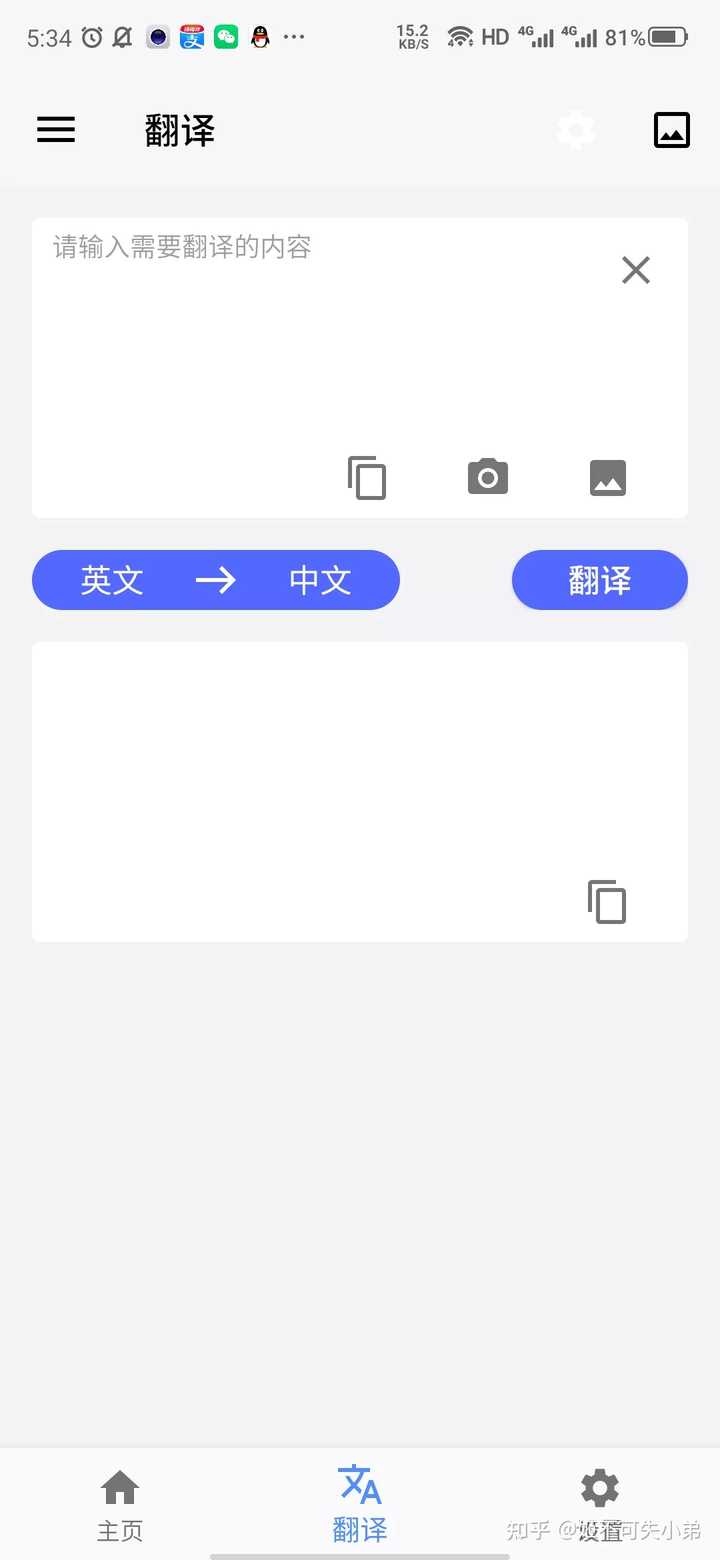The height and width of the screenshot is (1560, 720).
Task: Select the 翻译 tab in bottom navigation
Action: click(360, 1504)
